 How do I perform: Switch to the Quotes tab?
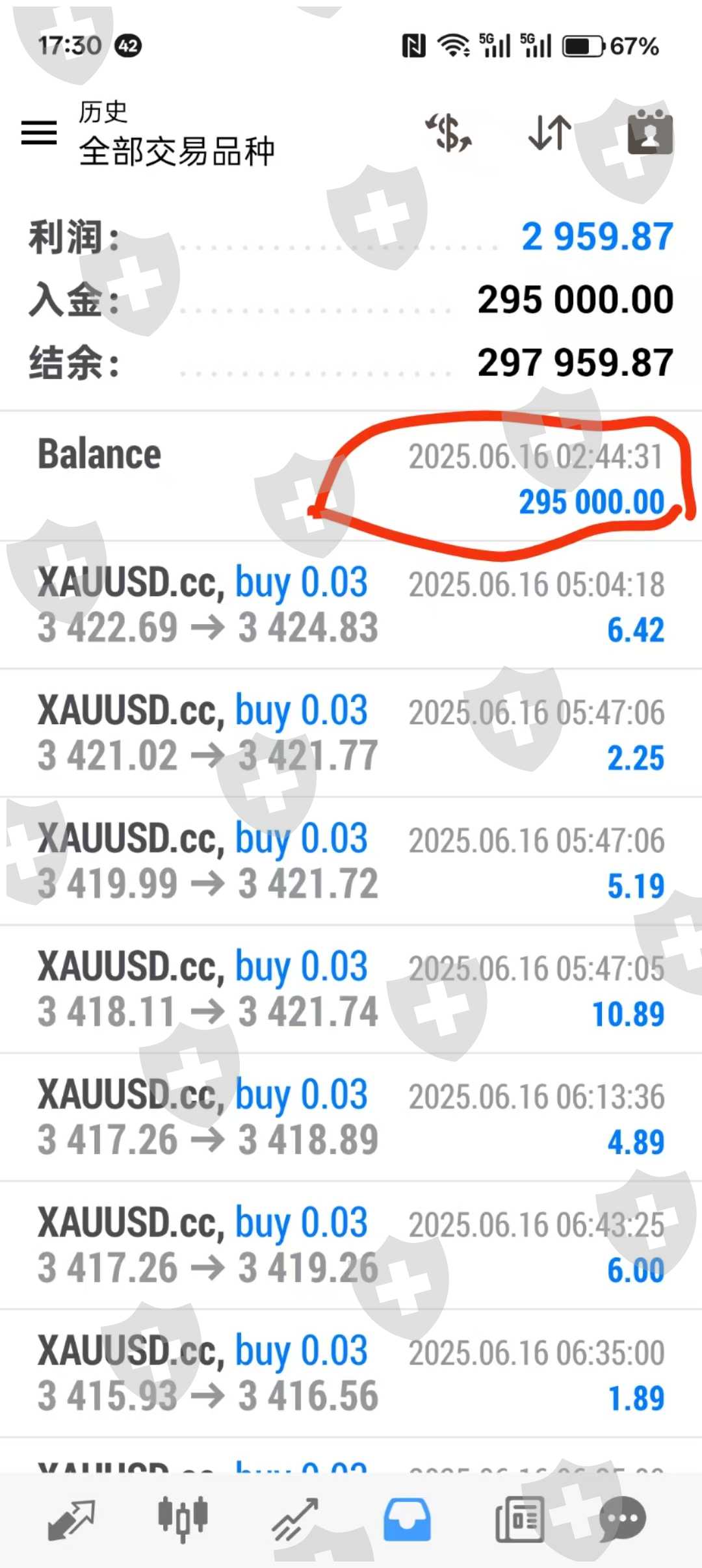71,1520
